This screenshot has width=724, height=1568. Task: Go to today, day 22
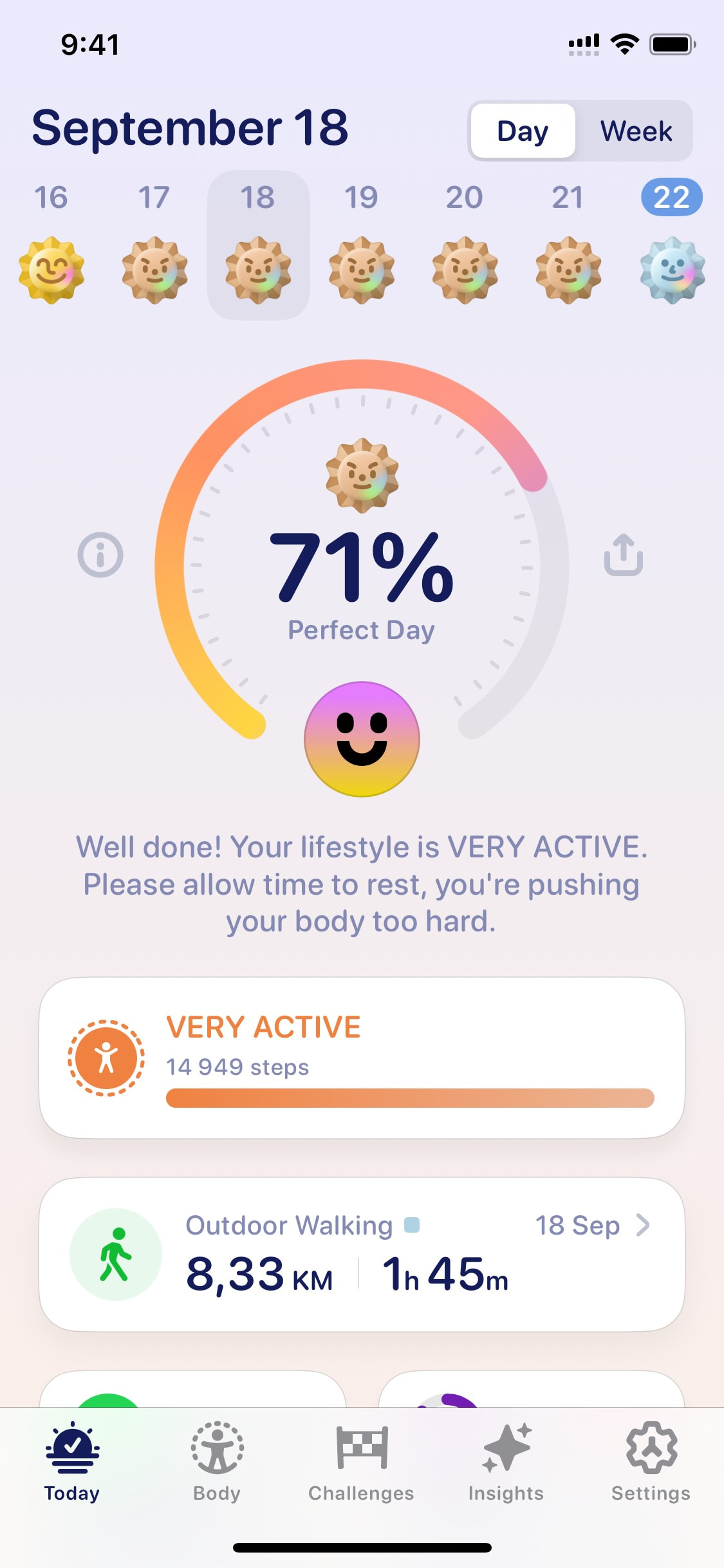click(671, 245)
